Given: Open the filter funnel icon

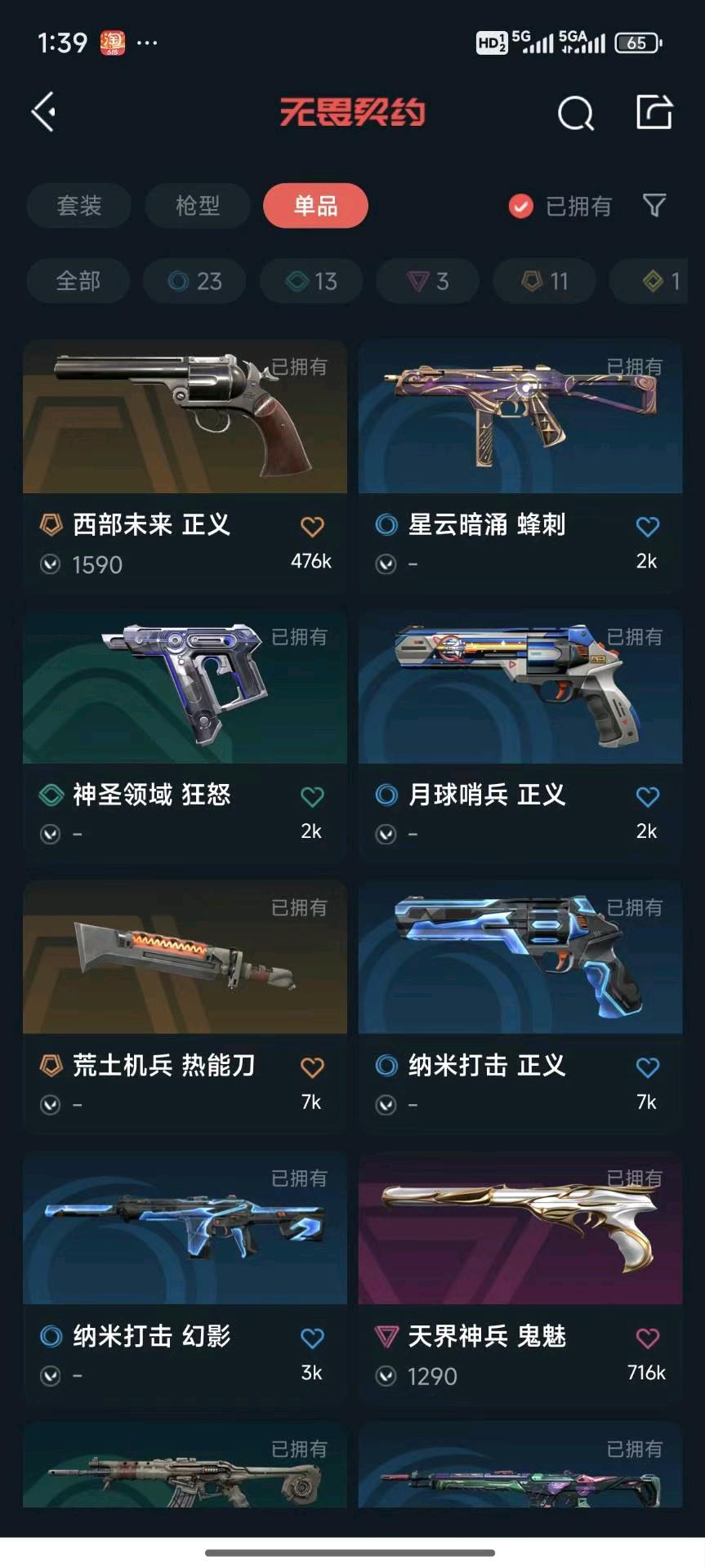Looking at the screenshot, I should point(654,206).
